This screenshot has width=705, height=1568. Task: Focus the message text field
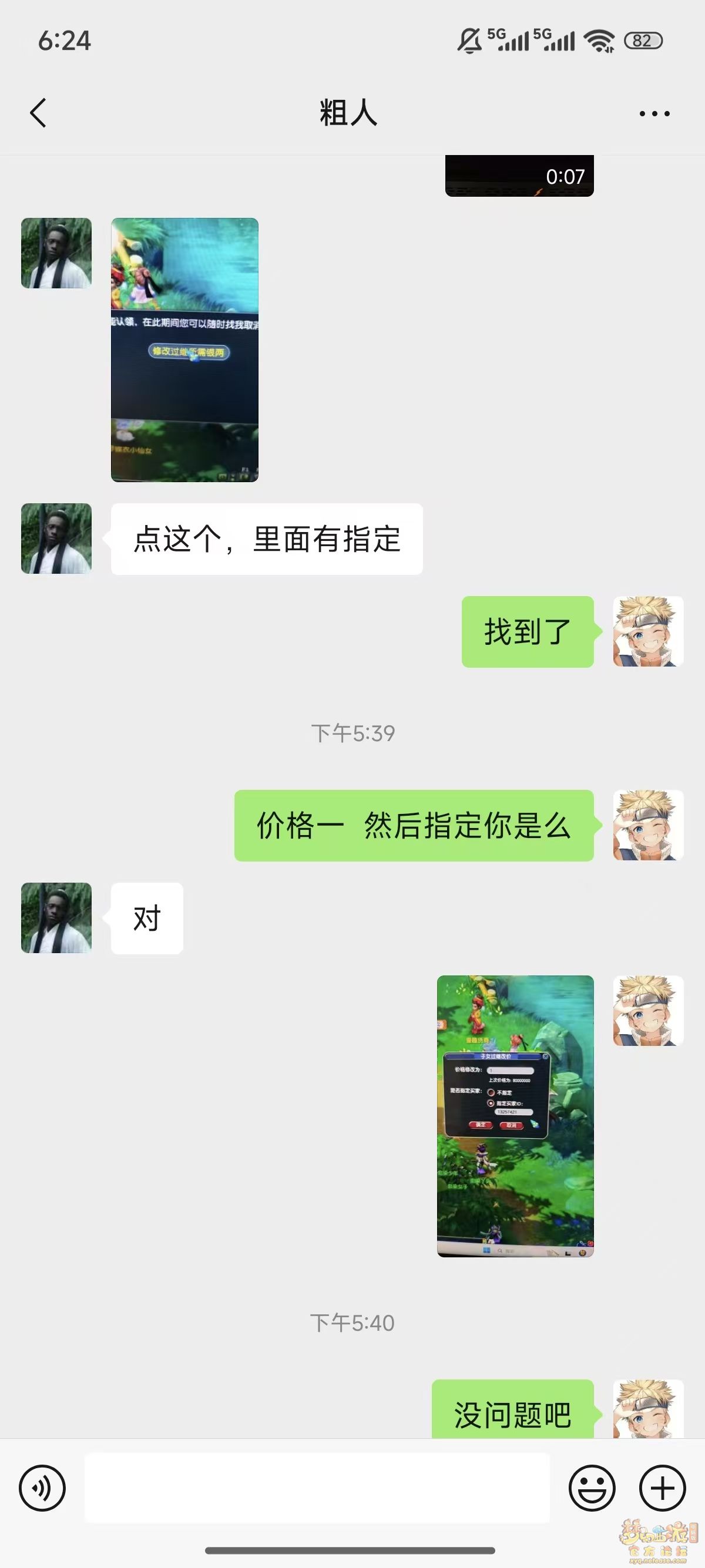tap(317, 1488)
